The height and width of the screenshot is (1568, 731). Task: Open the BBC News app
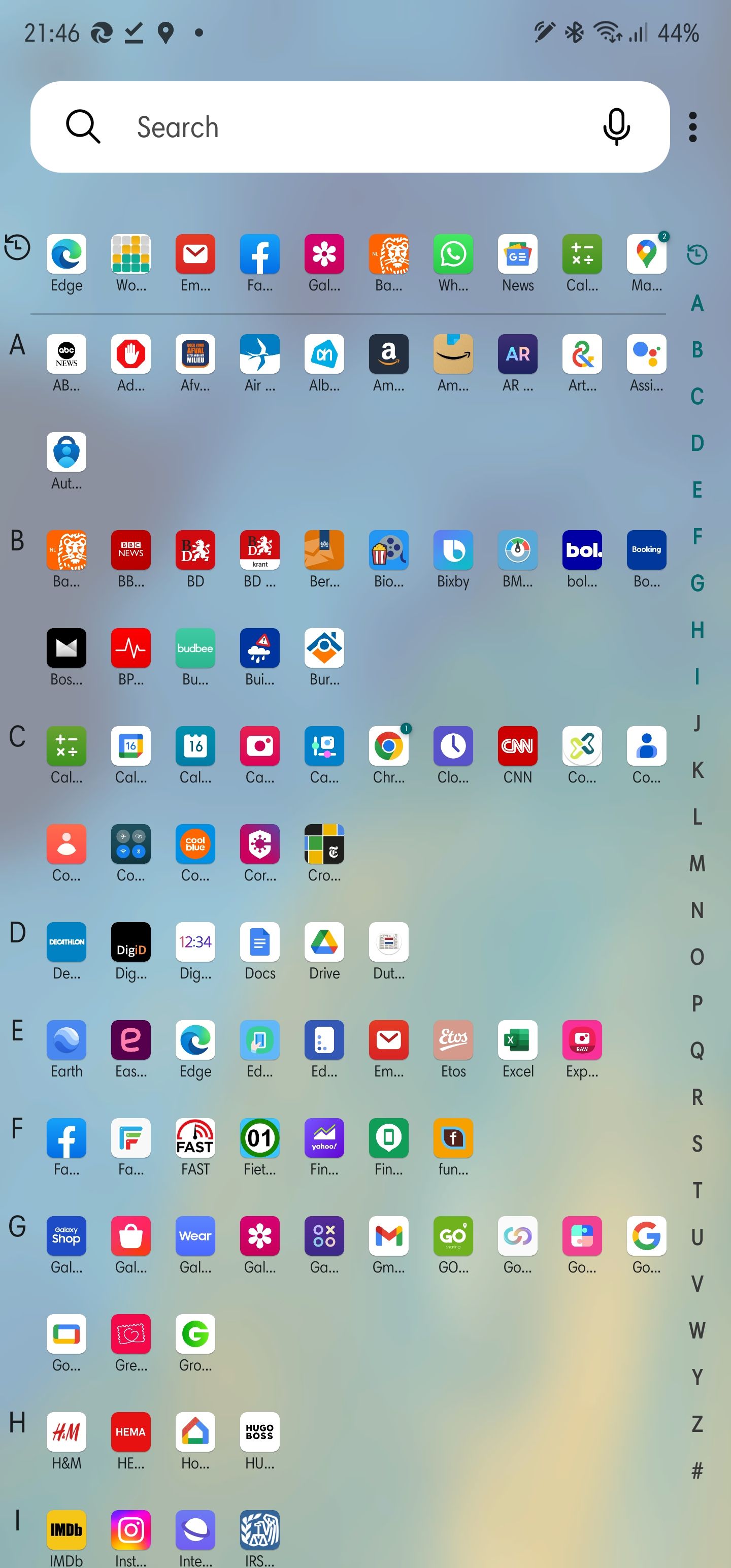pyautogui.click(x=131, y=550)
